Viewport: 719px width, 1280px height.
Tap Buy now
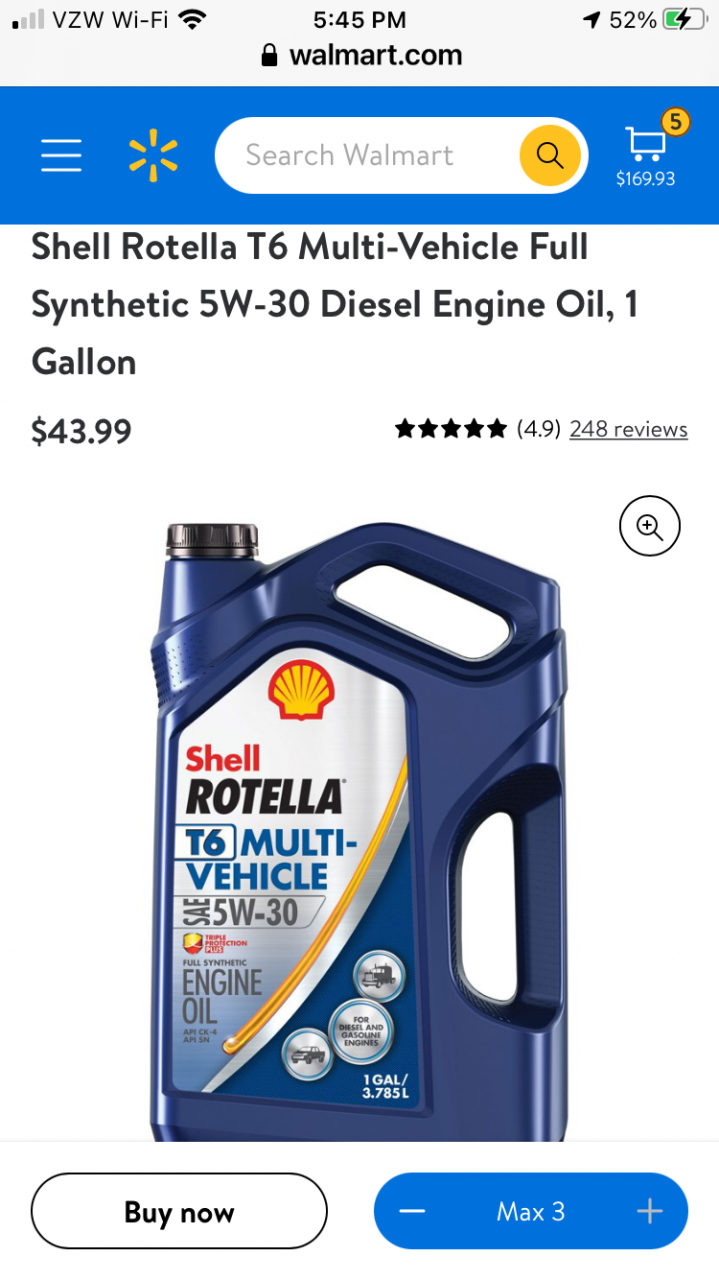click(x=179, y=1212)
